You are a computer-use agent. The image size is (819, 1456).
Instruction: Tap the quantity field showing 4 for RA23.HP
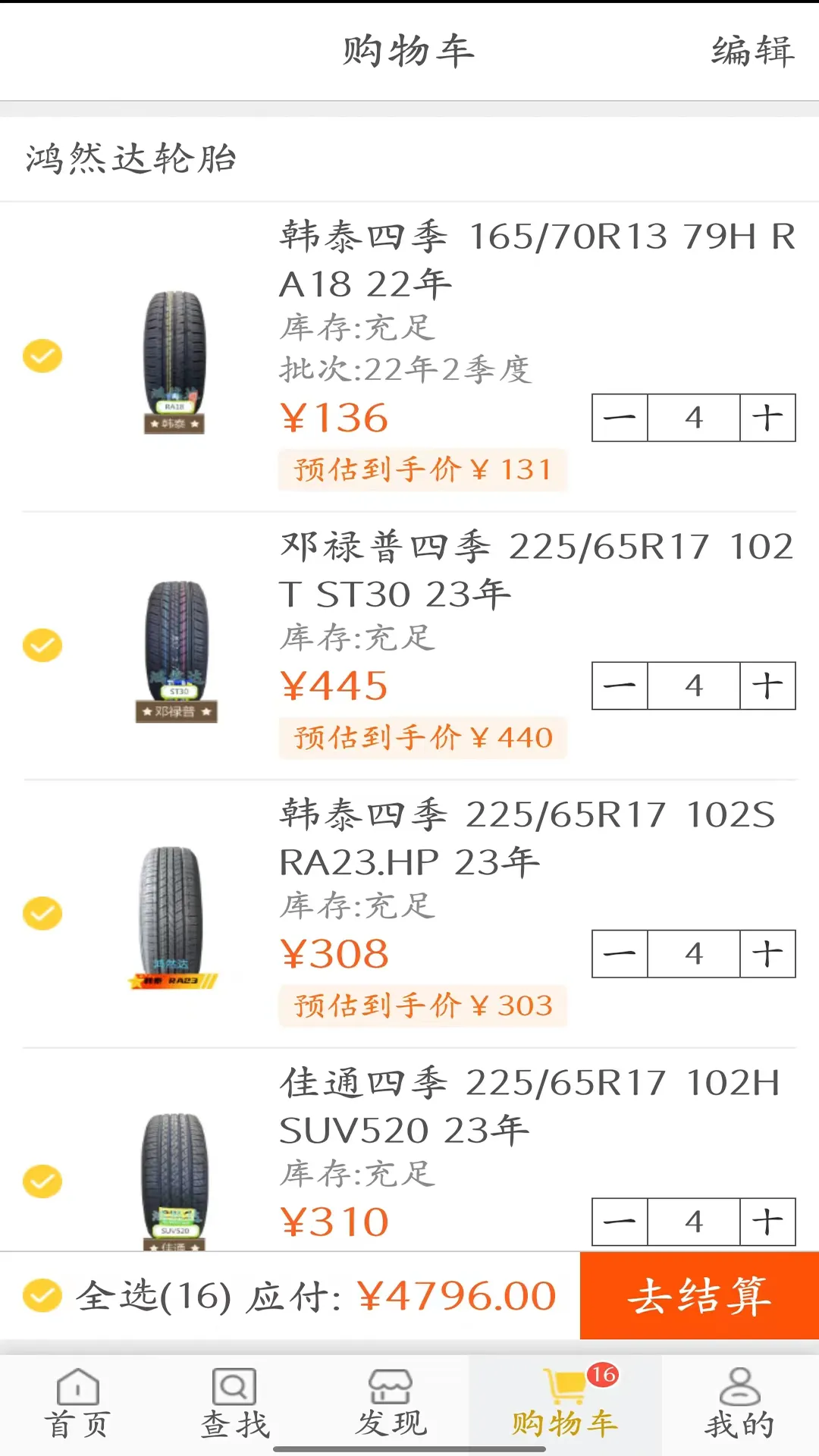[692, 953]
